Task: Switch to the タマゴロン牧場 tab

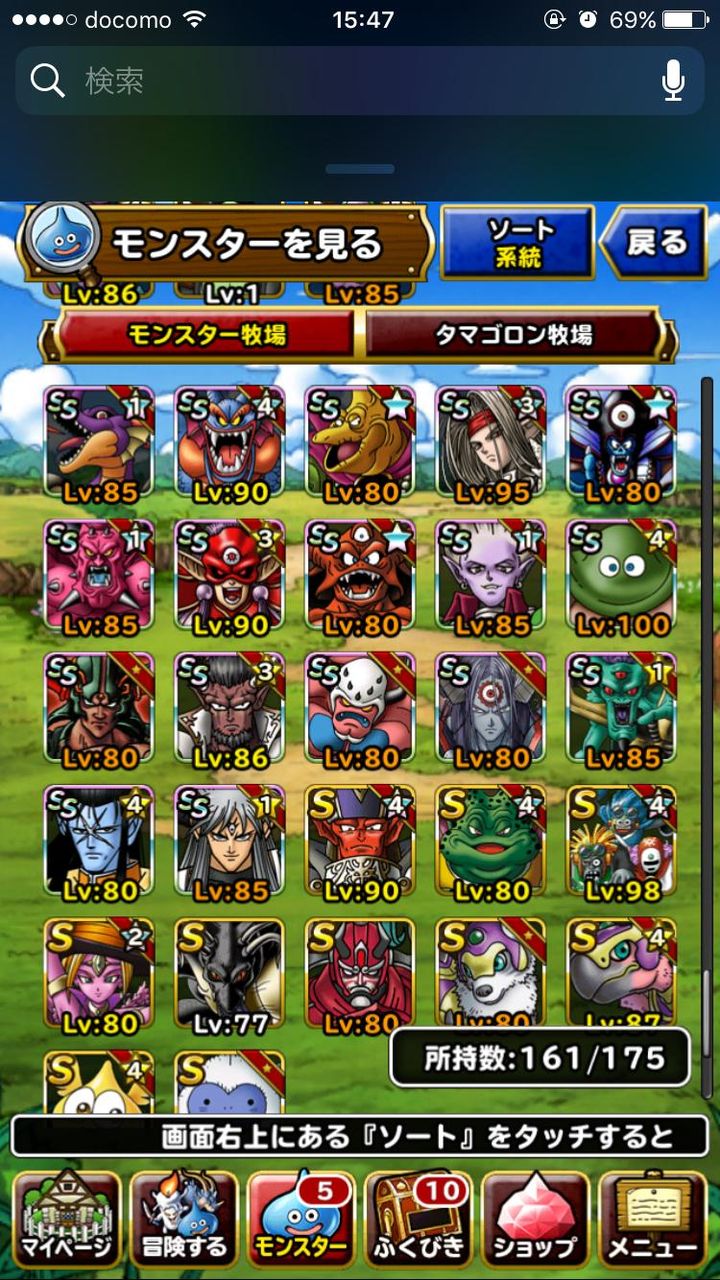Action: coord(512,334)
